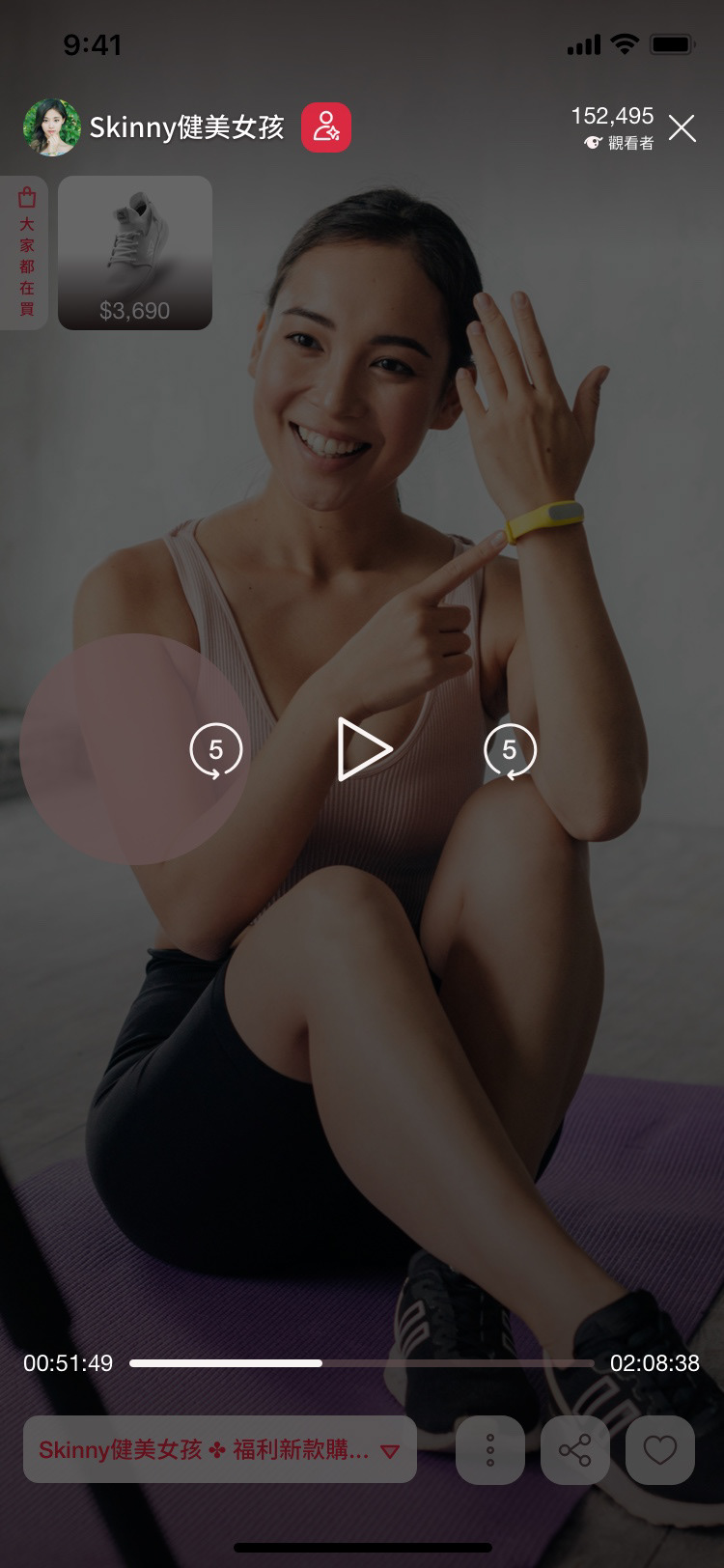
Task: Rewind the video 5 seconds
Action: 215,750
